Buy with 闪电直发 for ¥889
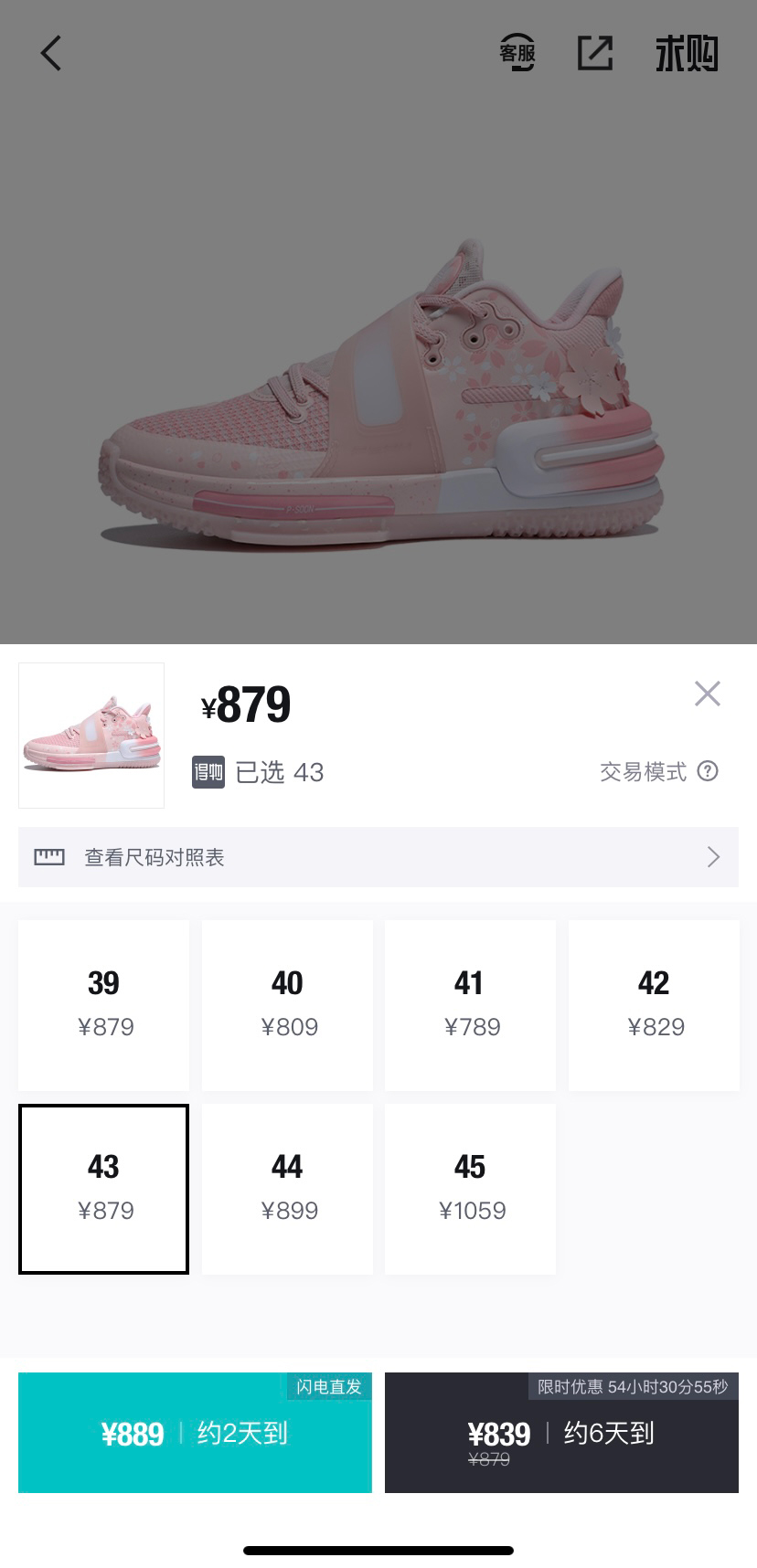Screen dimensions: 757x1568 point(195,1433)
